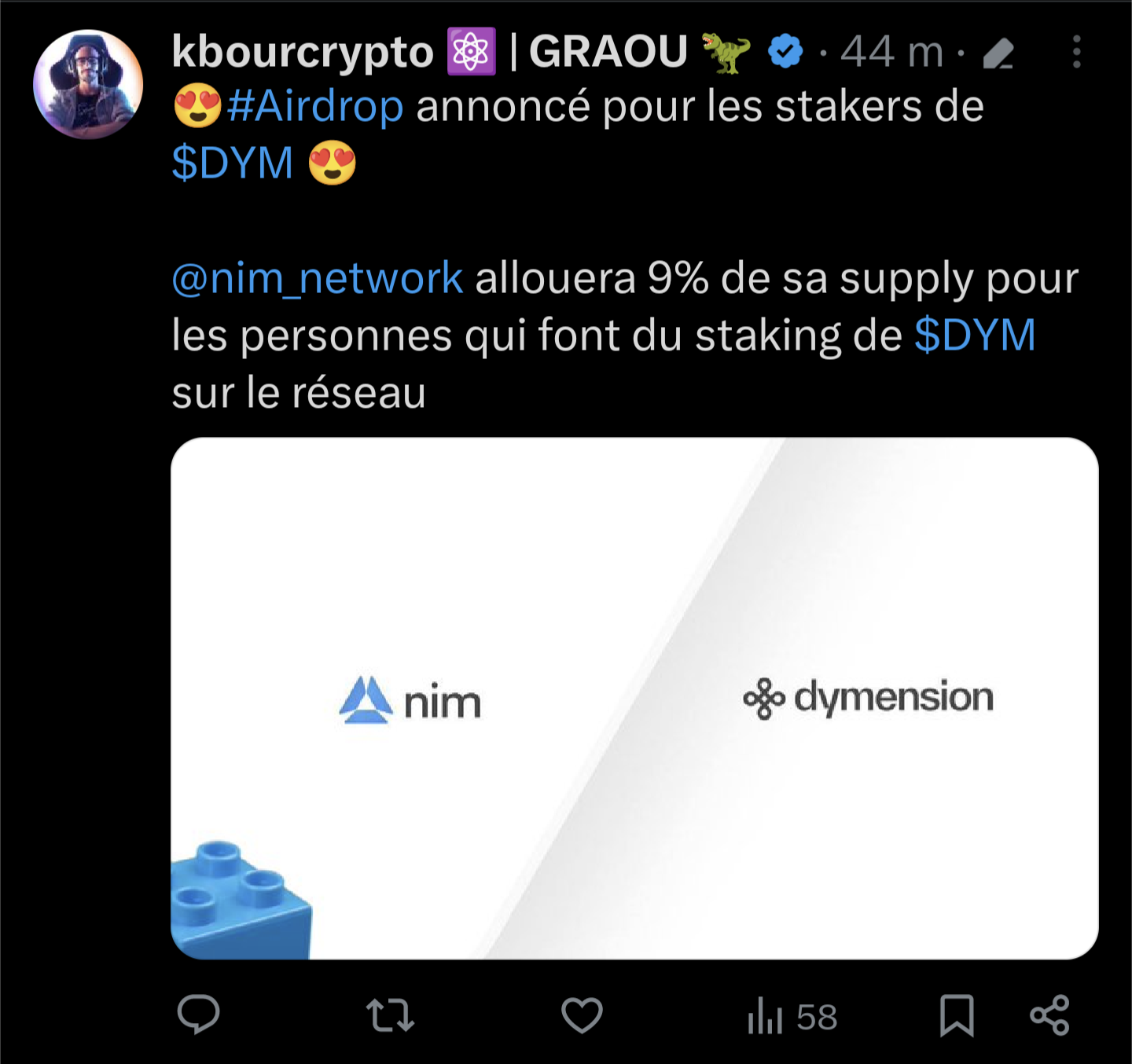View the tweet's analytics with 58 views
1132x1064 pixels.
click(x=791, y=1016)
